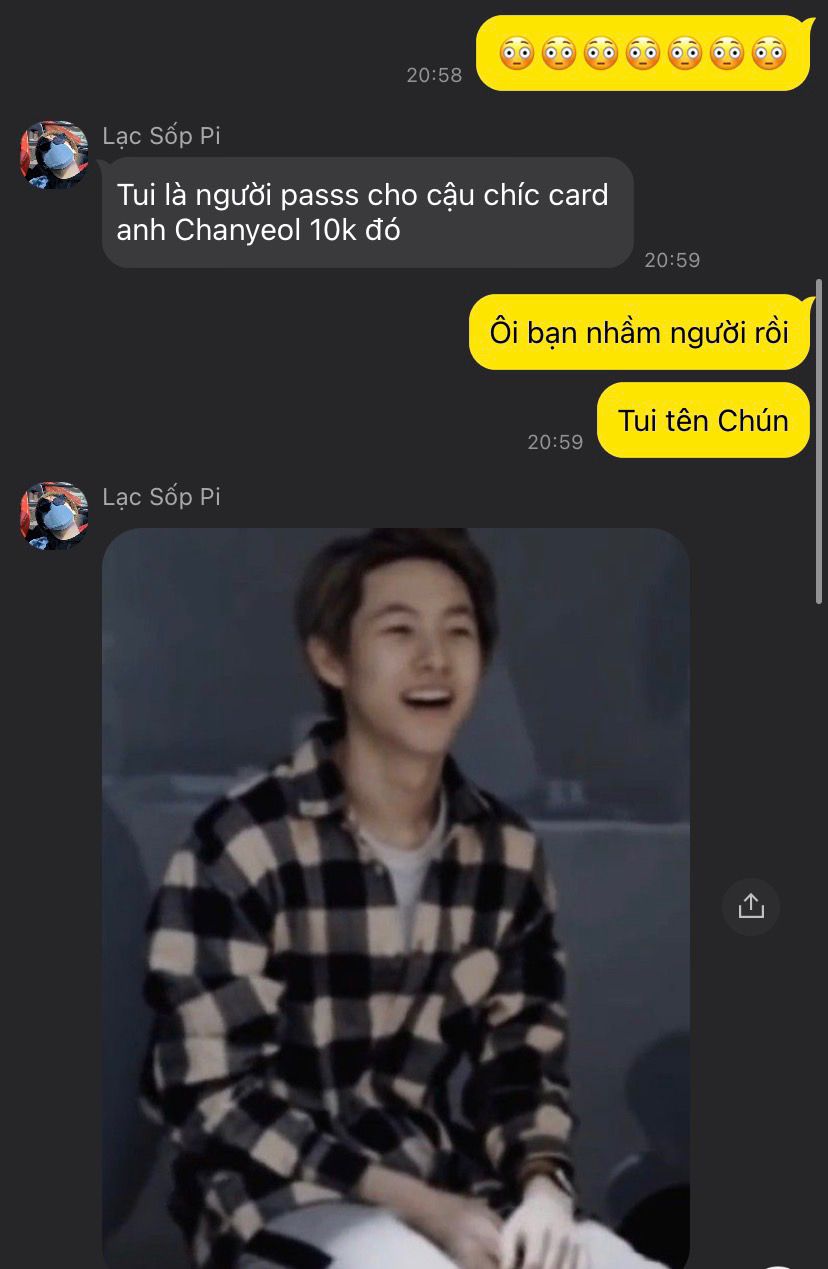828x1269 pixels.
Task: Open Lạc Sốp Pi's avatar above the photo
Action: [54, 516]
